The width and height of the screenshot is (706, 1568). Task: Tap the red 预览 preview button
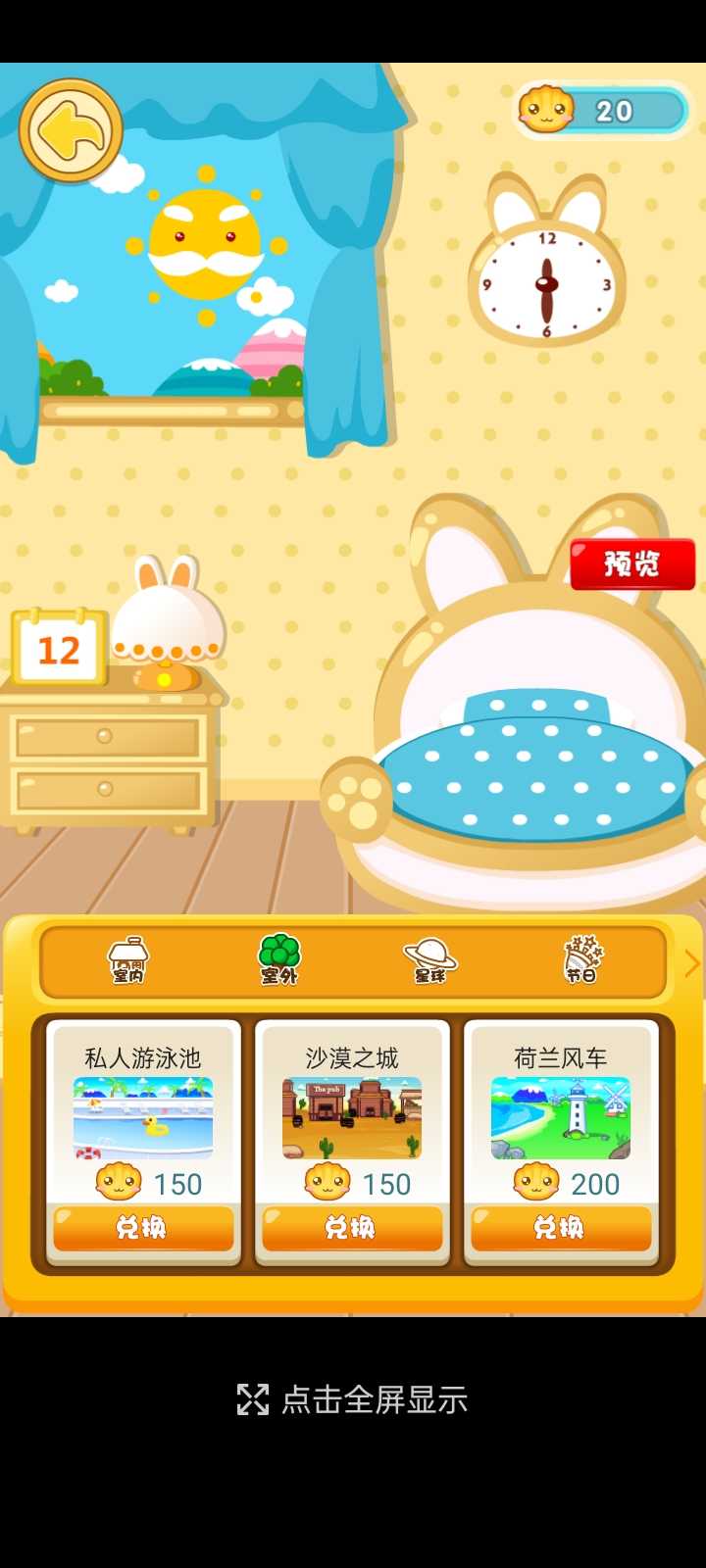pyautogui.click(x=632, y=564)
